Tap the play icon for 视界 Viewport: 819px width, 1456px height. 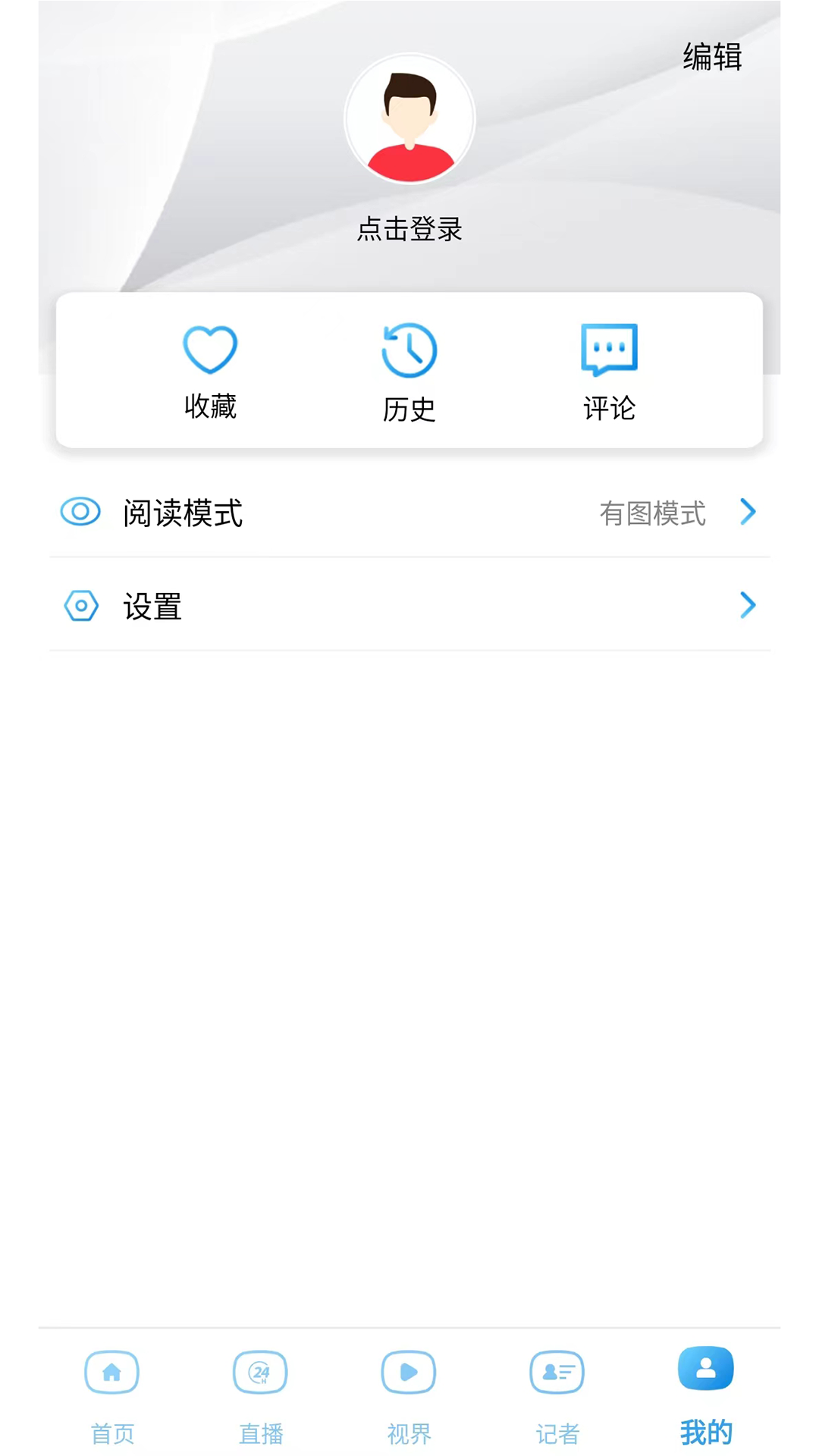(409, 1371)
